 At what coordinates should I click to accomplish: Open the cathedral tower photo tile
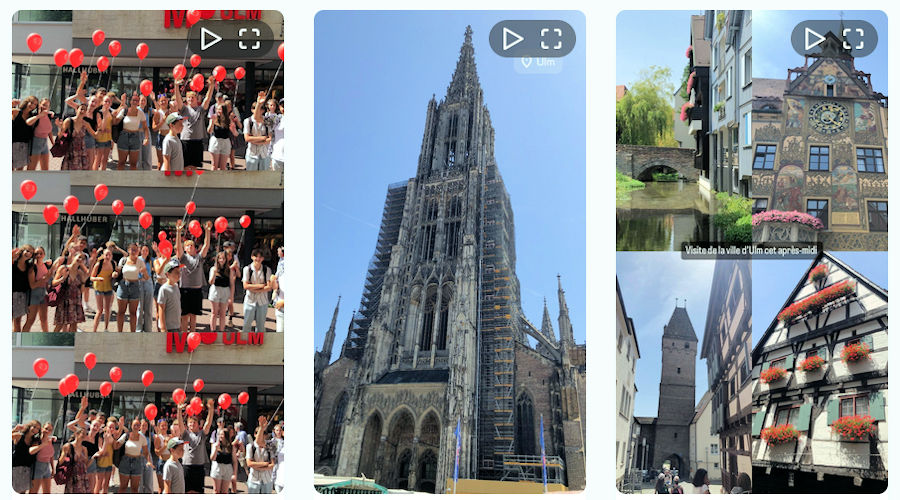tap(449, 280)
